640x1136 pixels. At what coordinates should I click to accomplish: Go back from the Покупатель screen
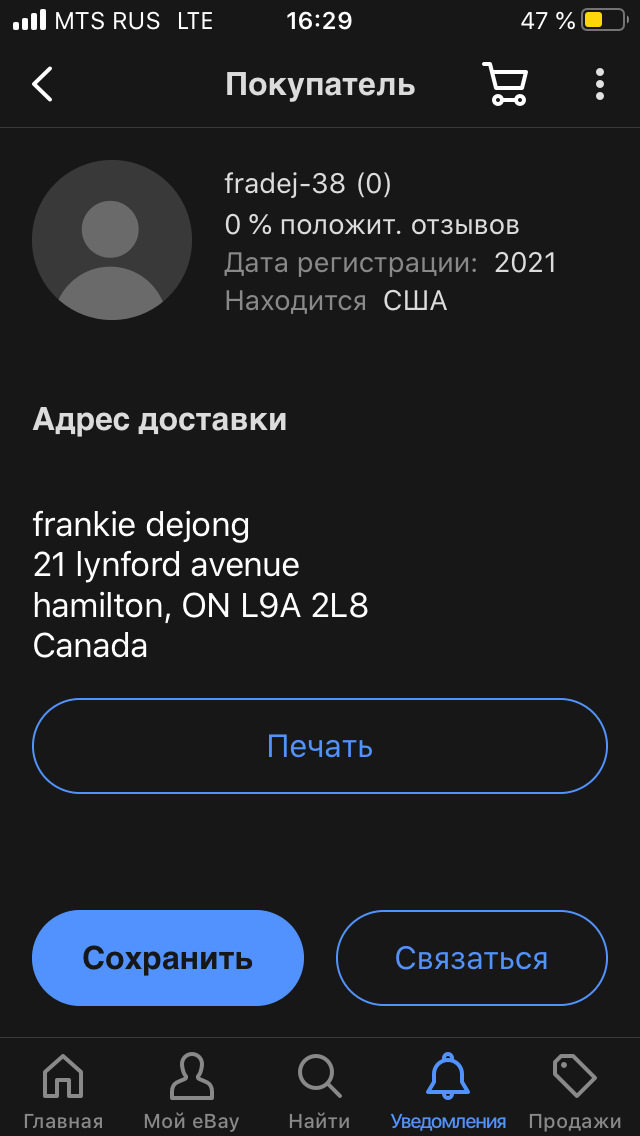pyautogui.click(x=42, y=84)
